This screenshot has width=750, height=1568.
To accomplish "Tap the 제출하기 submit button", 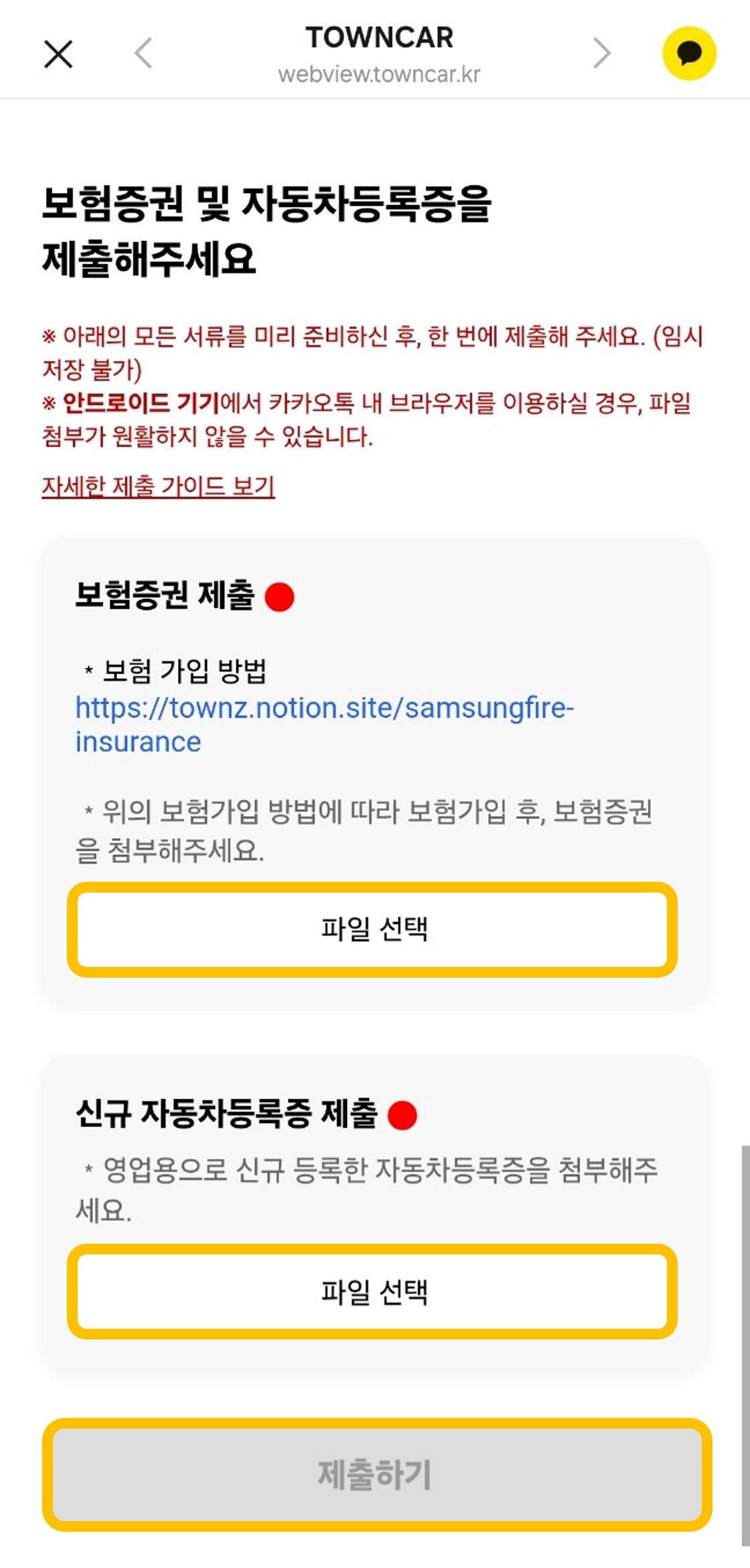I will click(376, 1475).
